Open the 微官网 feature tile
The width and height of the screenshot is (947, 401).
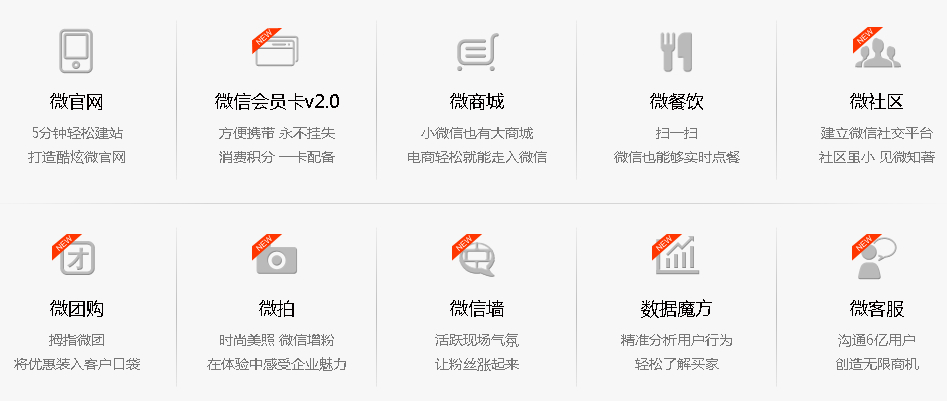[77, 101]
